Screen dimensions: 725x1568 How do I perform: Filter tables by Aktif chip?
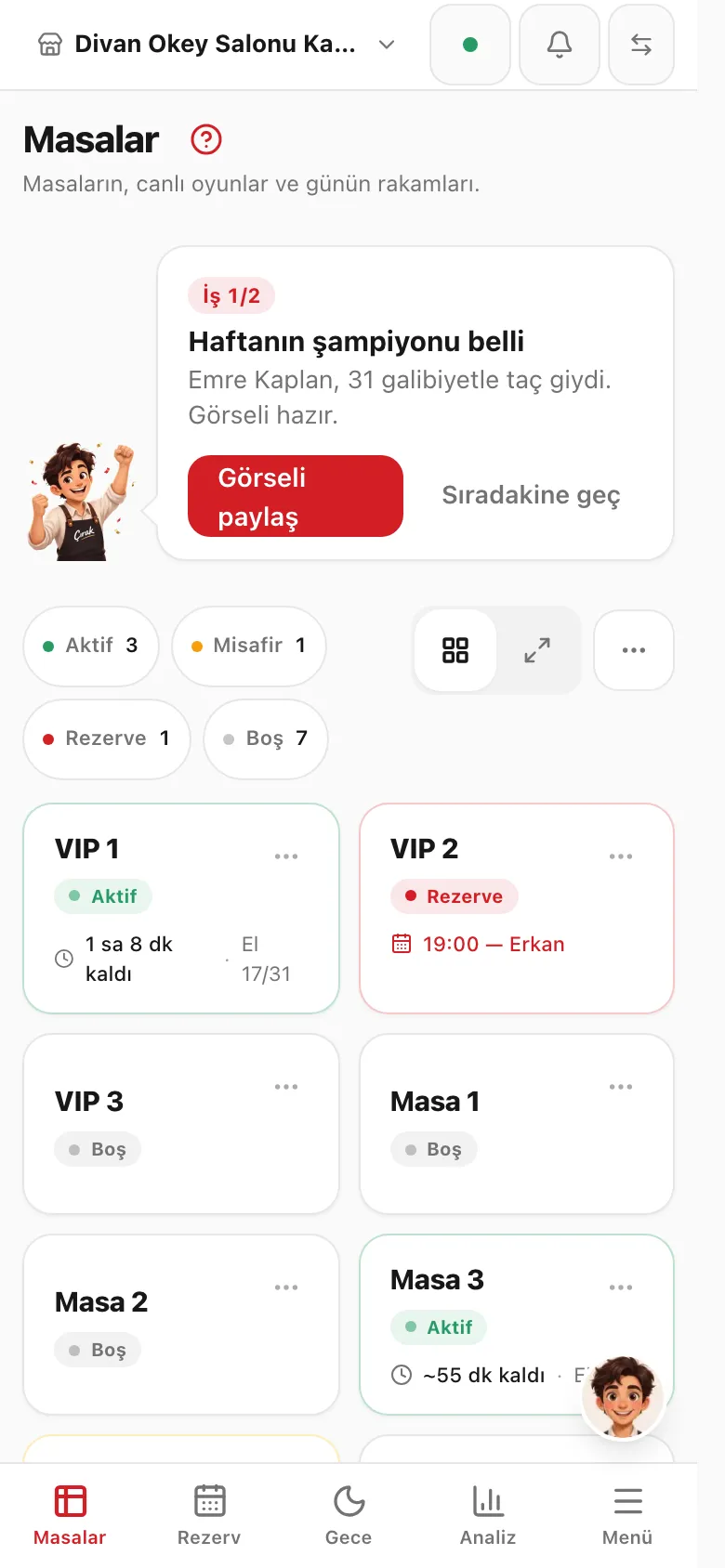coord(91,646)
